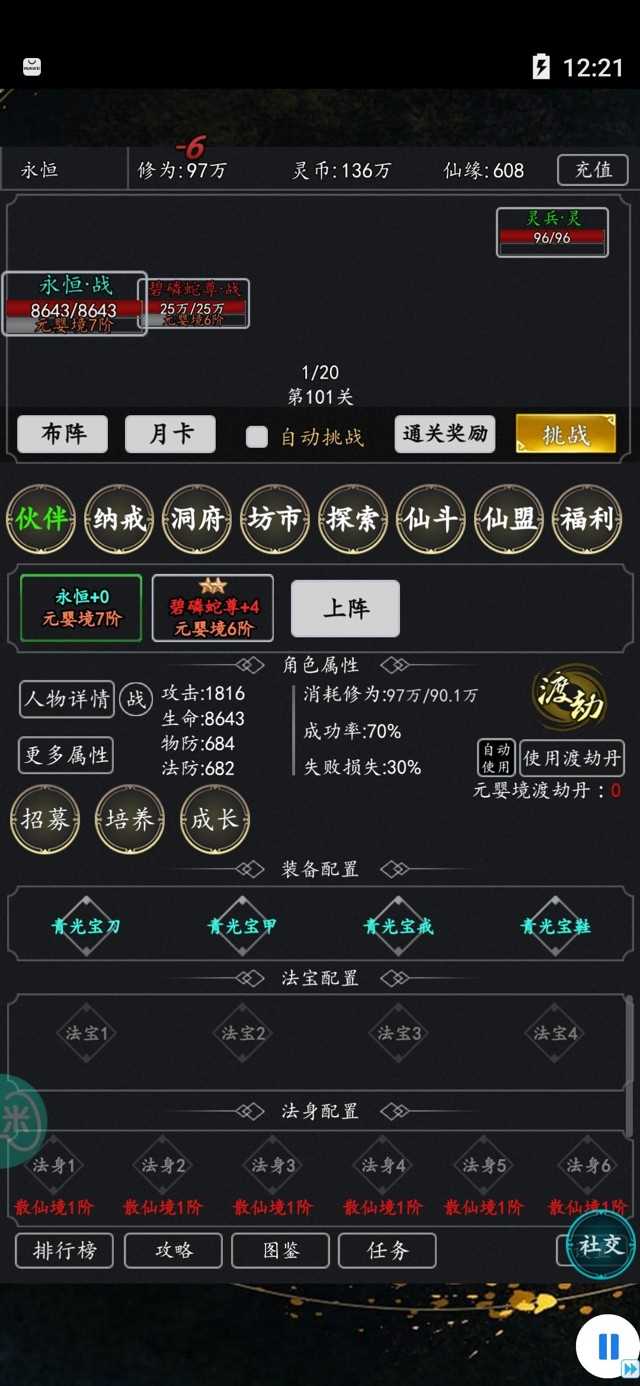Open the 排行榜 leaderboard
Screen dimensions: 640x1386
coord(64,1250)
